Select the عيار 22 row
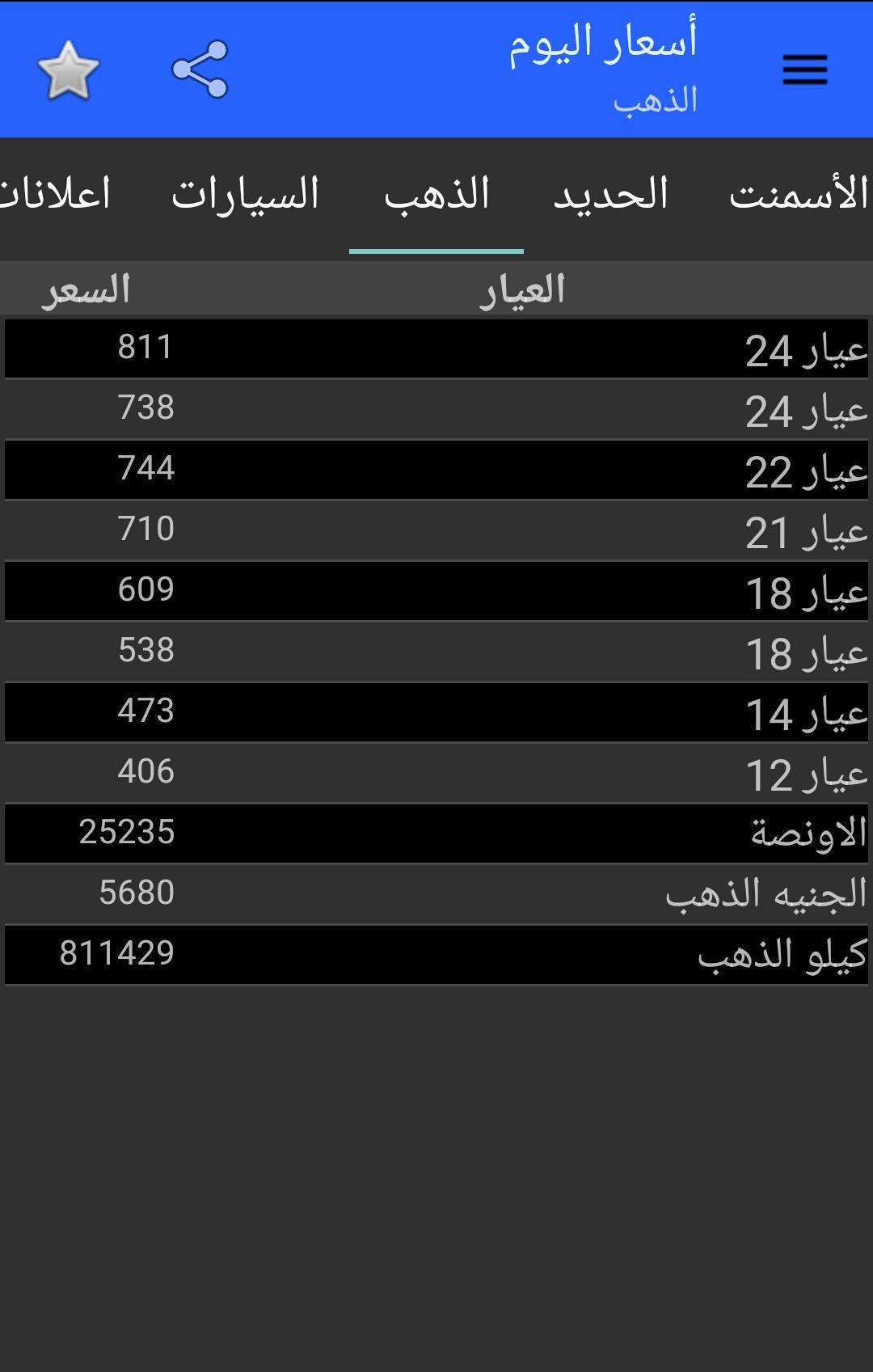Viewport: 873px width, 1372px height. pos(436,469)
